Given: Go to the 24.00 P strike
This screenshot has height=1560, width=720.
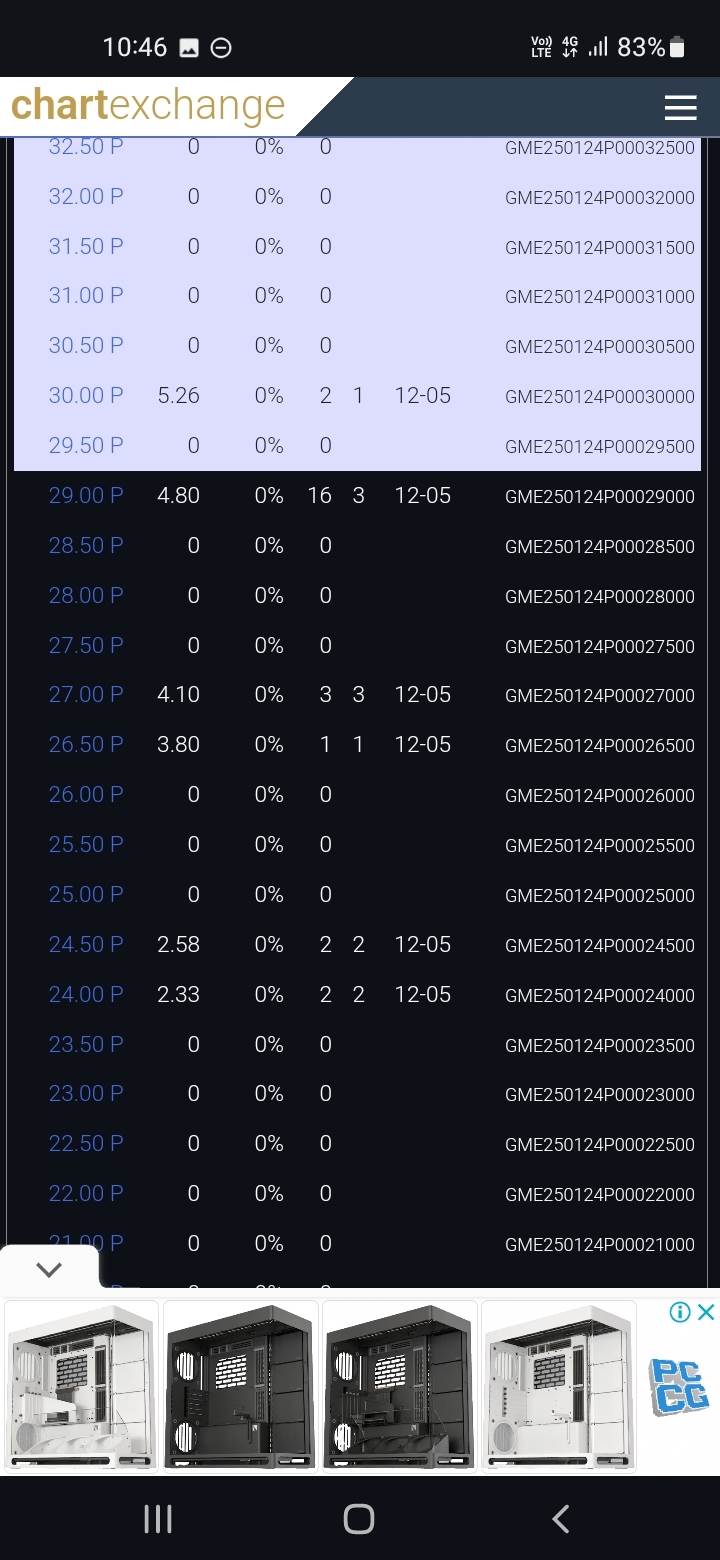Looking at the screenshot, I should click(86, 994).
